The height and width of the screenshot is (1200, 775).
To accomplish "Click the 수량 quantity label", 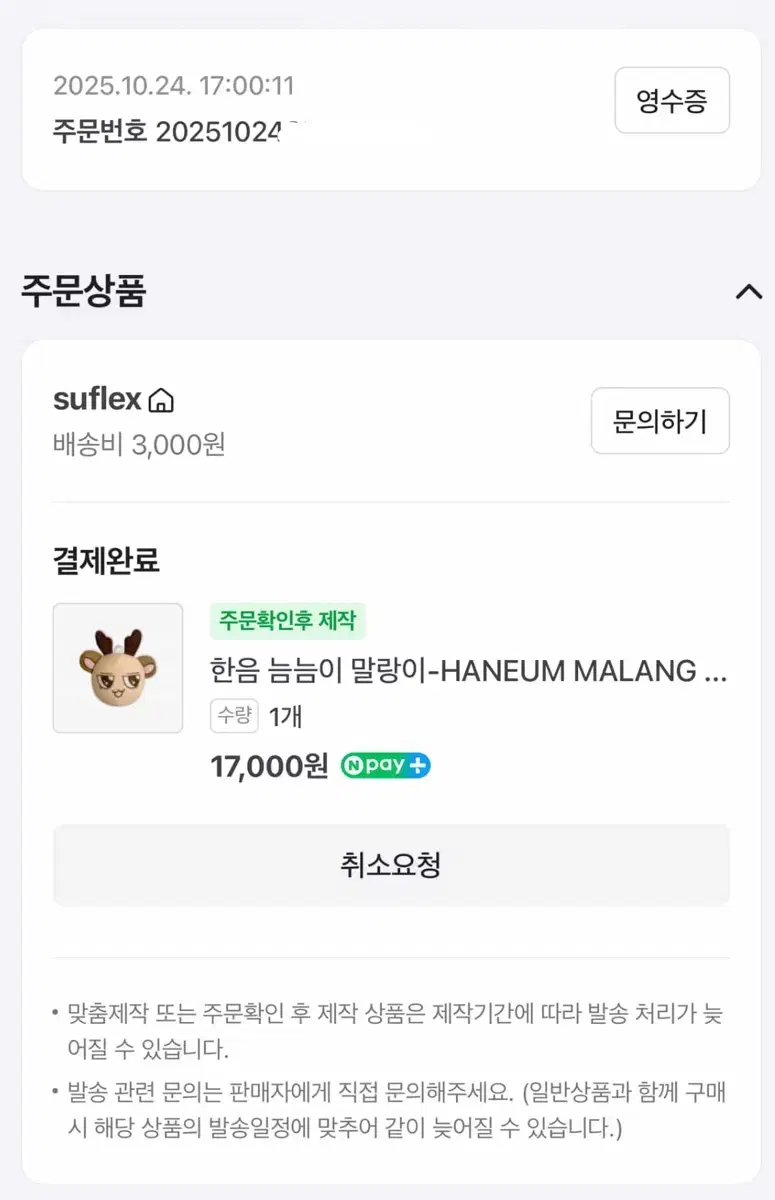I will [233, 716].
